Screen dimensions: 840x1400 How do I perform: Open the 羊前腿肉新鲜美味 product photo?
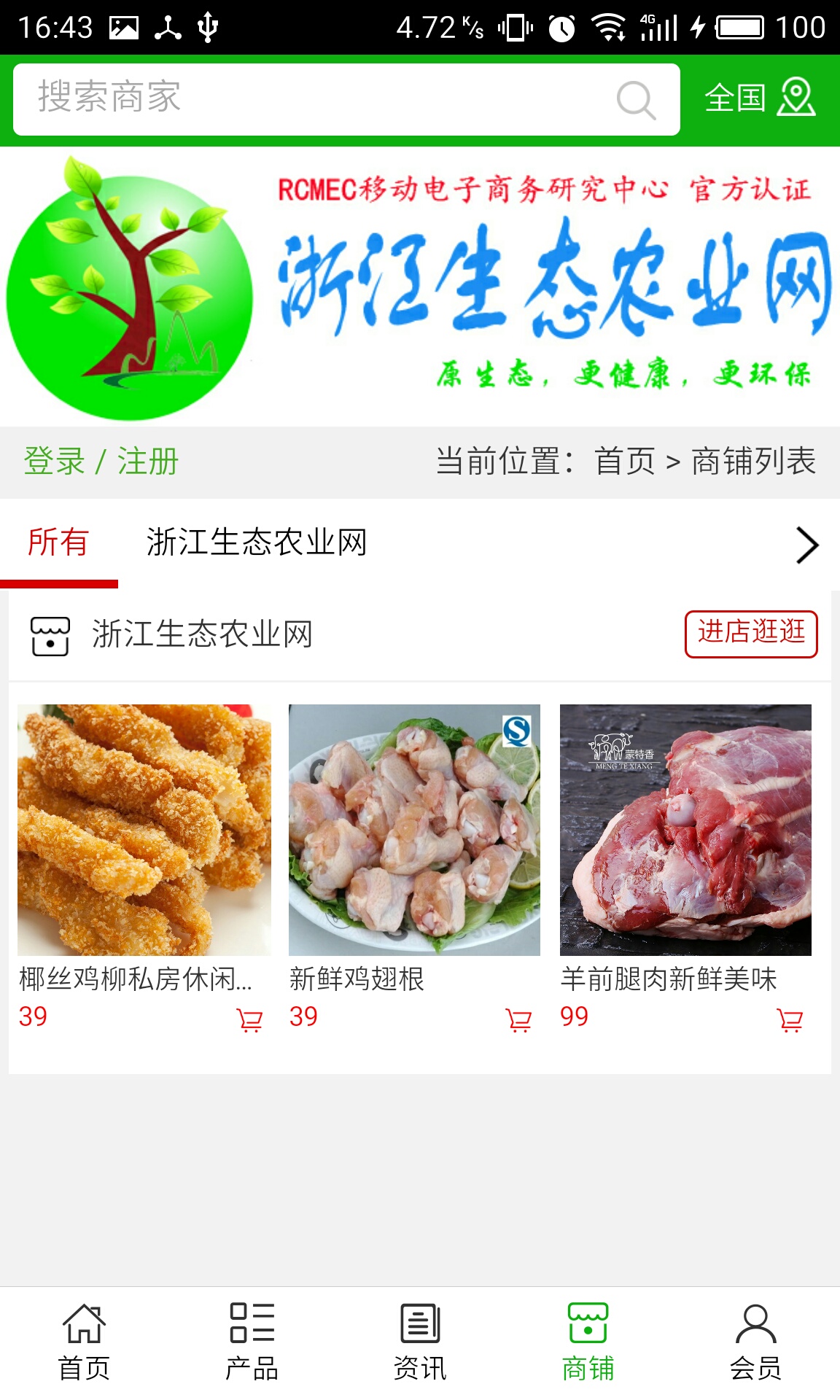tap(685, 829)
